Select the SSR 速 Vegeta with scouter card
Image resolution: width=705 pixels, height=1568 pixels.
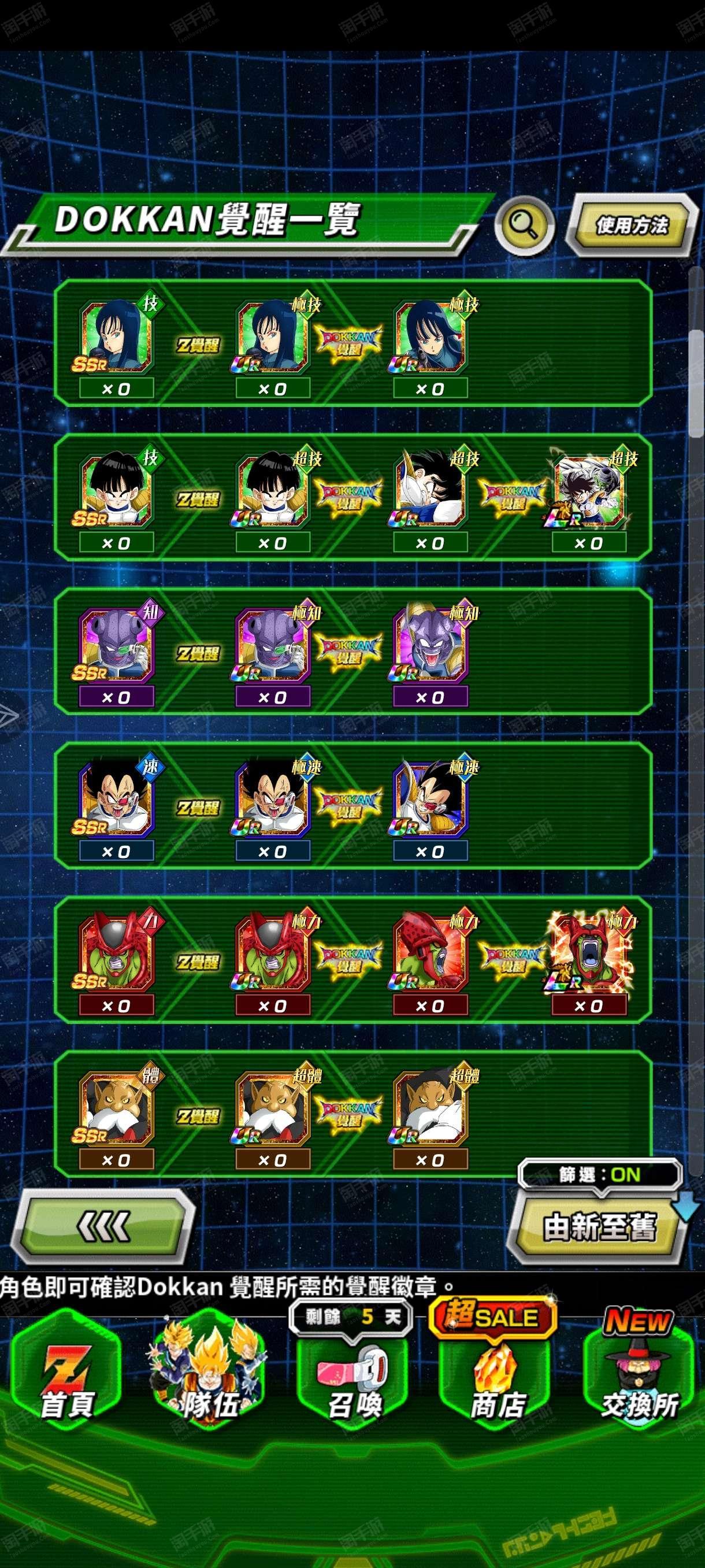pos(116,798)
